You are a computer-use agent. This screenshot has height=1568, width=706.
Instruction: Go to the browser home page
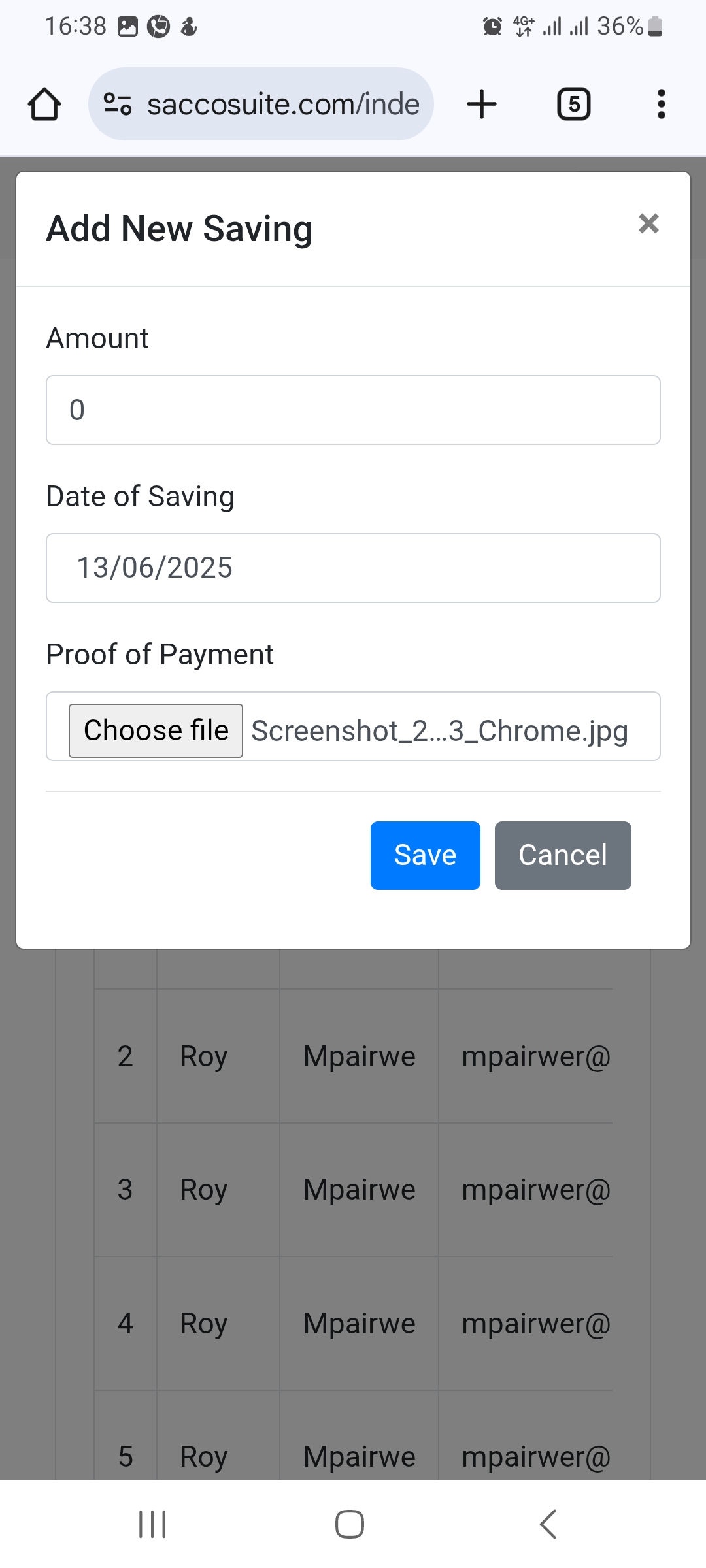pos(44,105)
